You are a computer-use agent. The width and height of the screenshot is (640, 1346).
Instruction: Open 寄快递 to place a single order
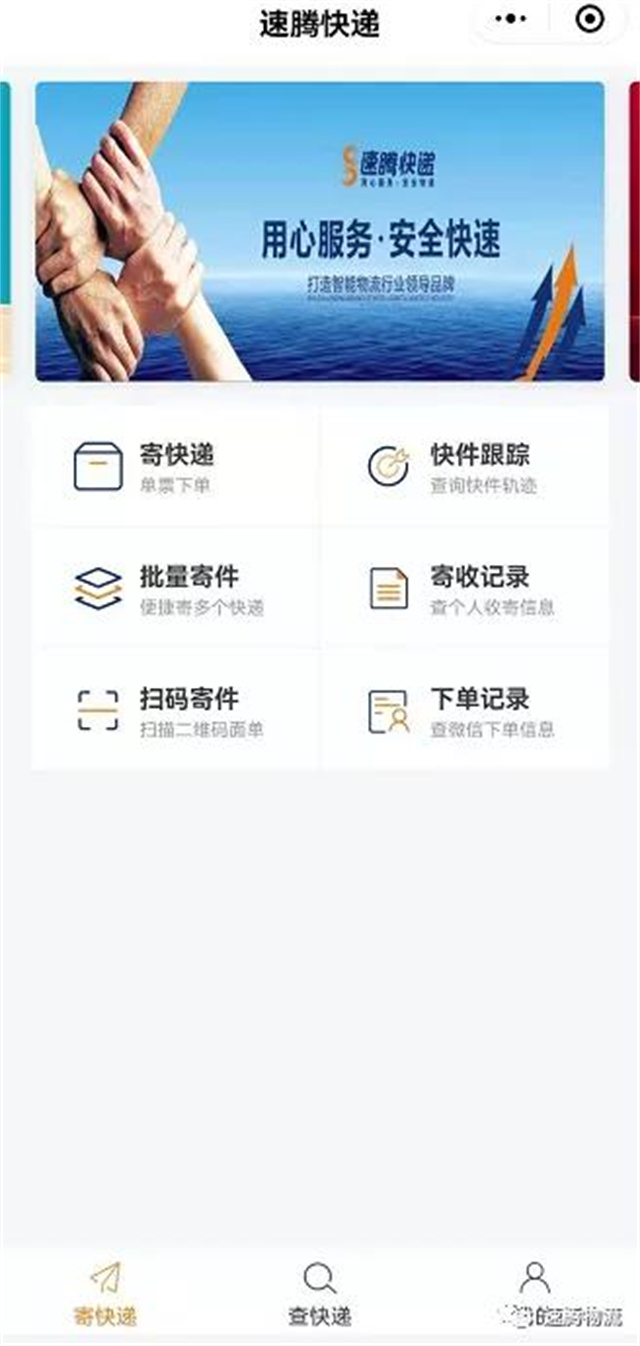(175, 466)
